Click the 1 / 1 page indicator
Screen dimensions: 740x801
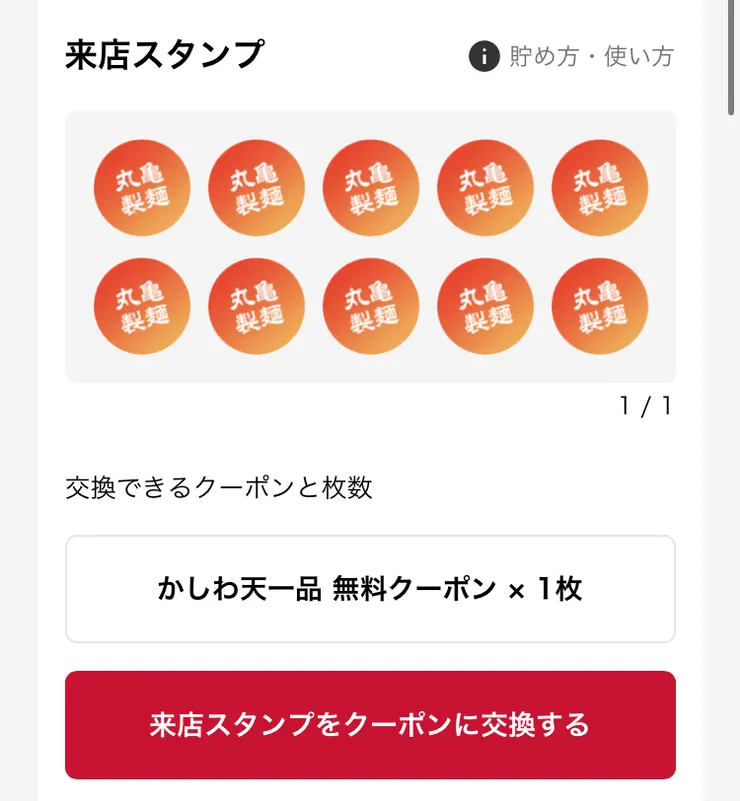pos(644,406)
